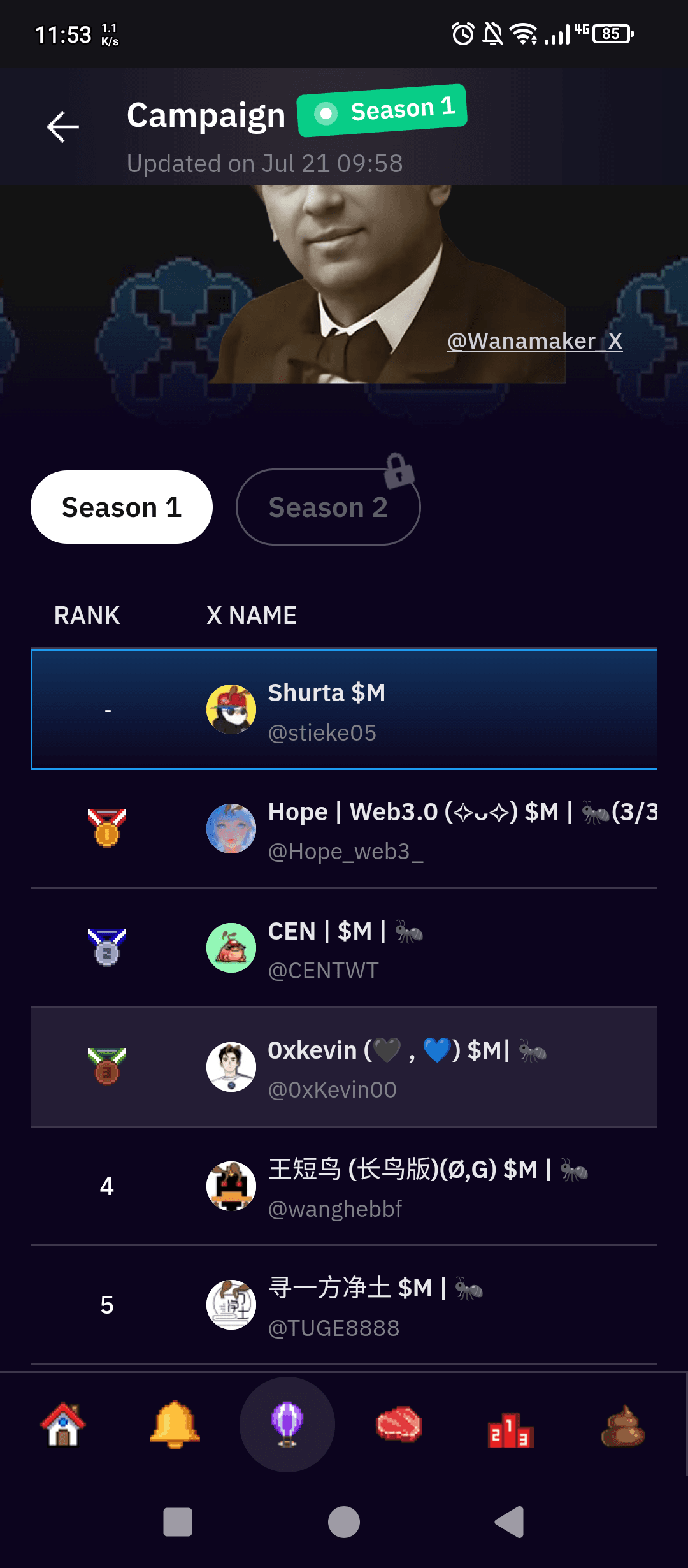This screenshot has width=688, height=1568.
Task: Open CEN | $M leaderboard row
Action: pos(344,948)
